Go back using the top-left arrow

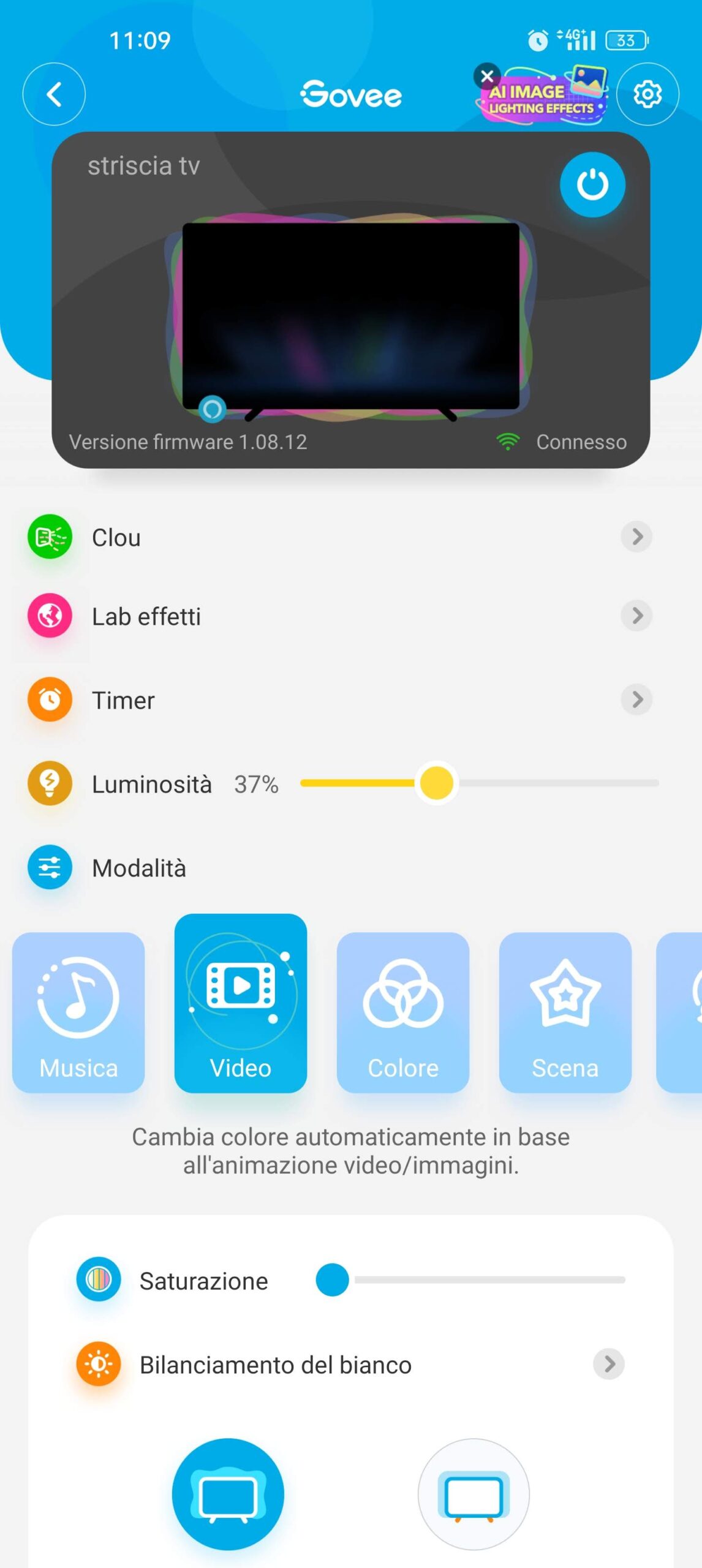(54, 94)
